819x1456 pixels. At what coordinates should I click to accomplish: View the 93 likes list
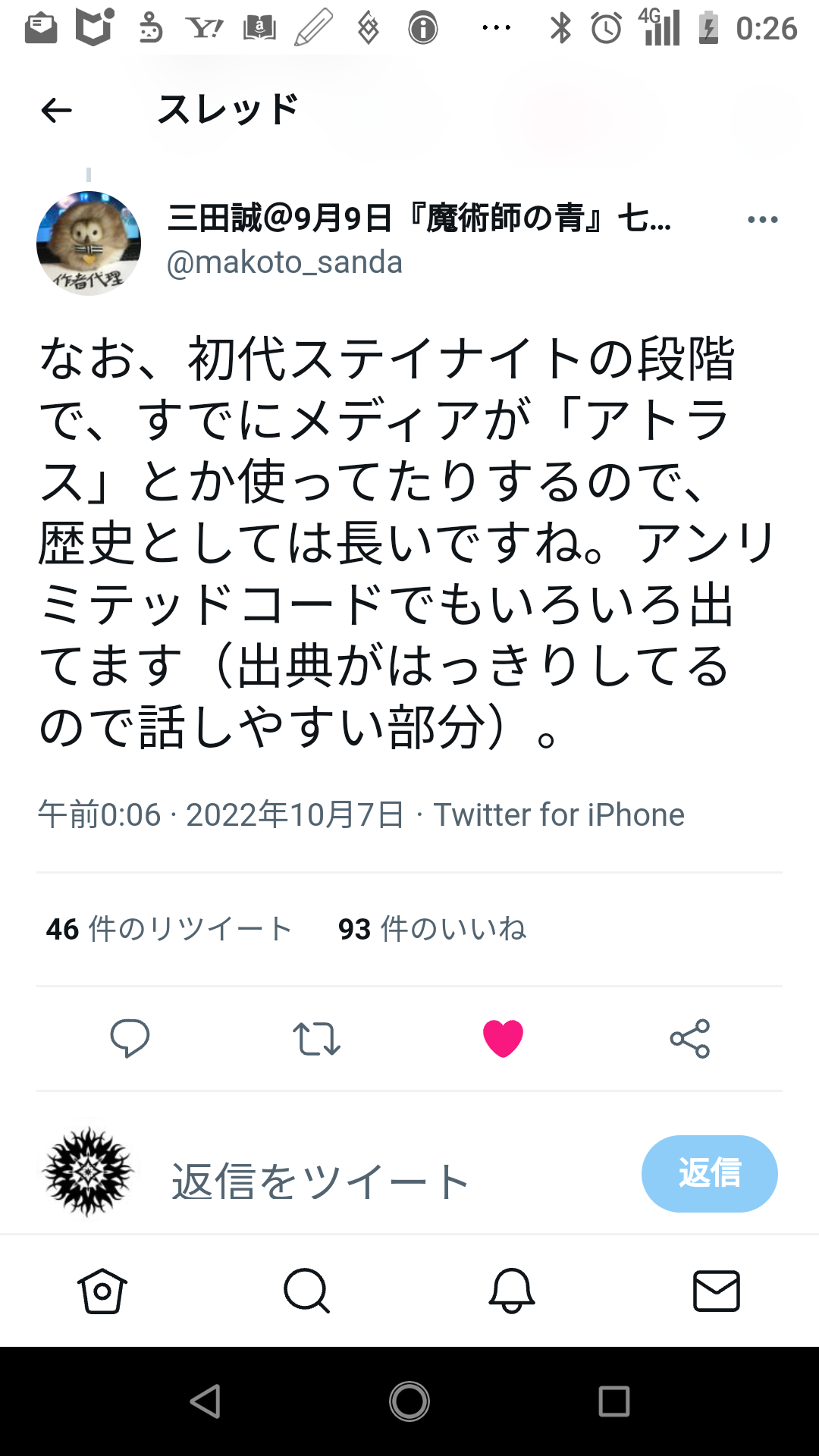point(431,929)
